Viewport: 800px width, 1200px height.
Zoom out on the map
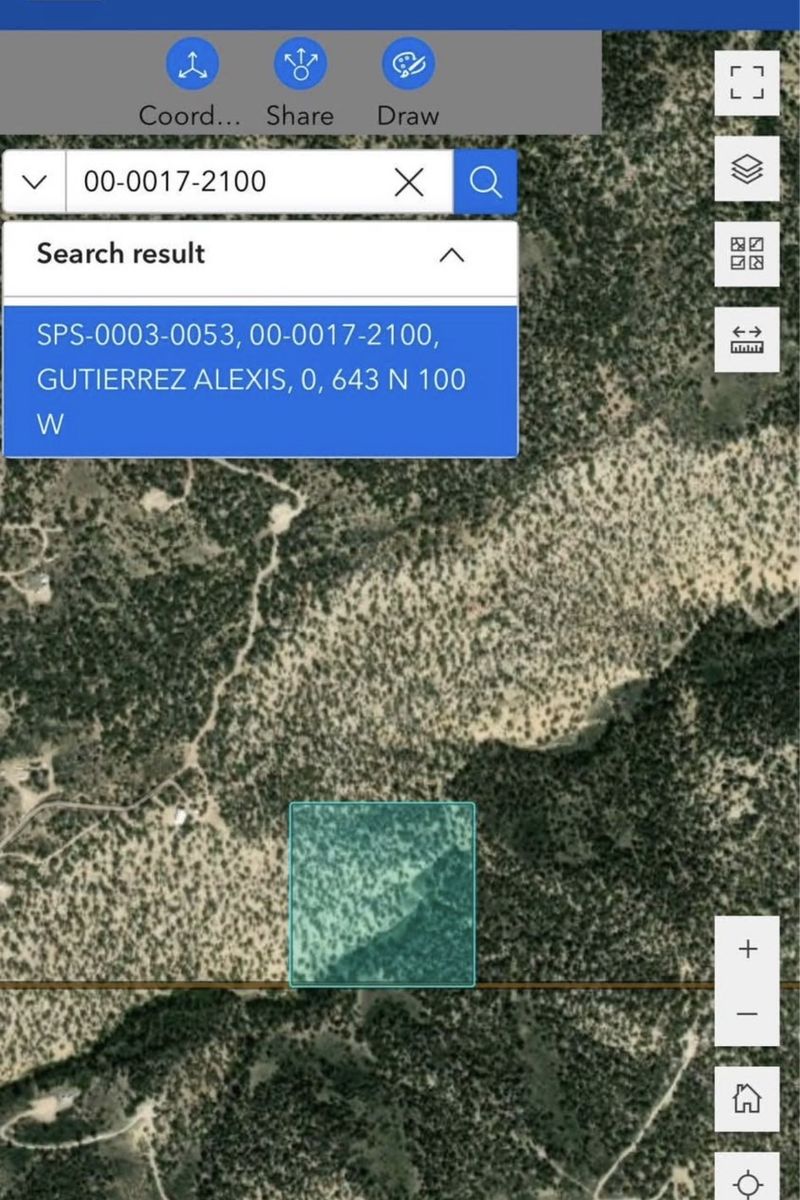747,1014
